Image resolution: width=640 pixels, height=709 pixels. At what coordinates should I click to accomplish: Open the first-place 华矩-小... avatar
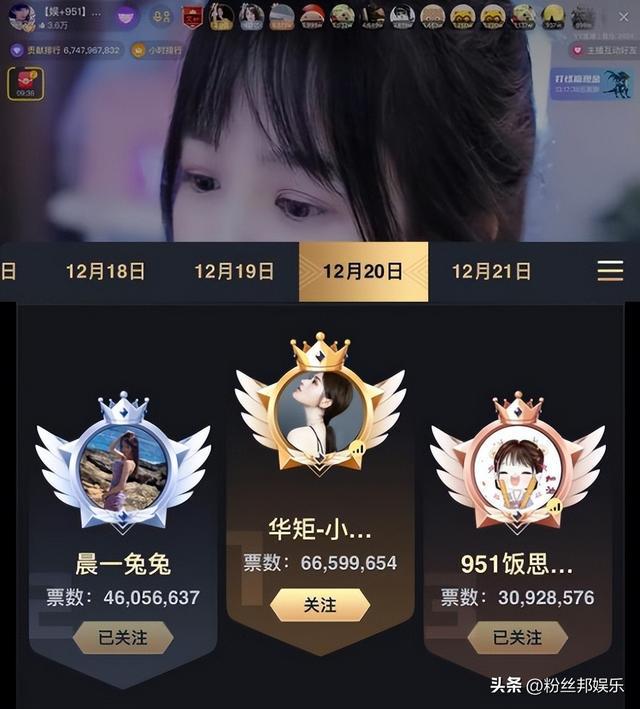coord(320,411)
